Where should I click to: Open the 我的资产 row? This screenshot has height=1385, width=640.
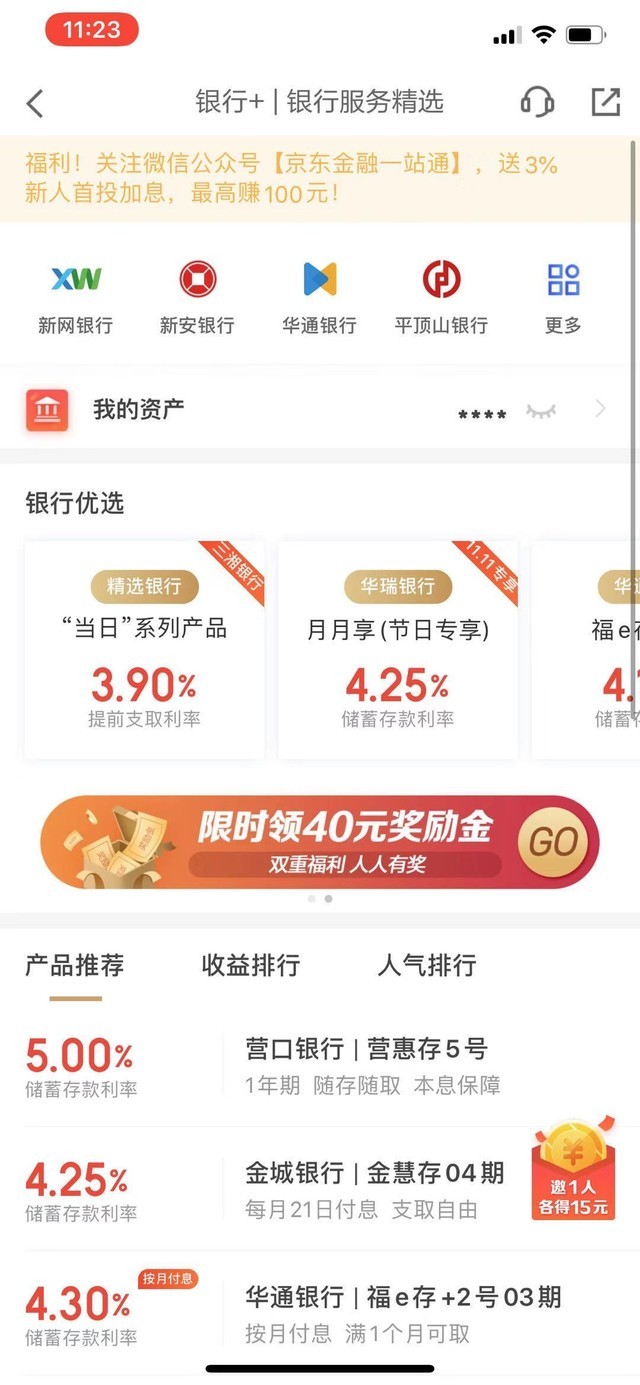tap(300, 409)
